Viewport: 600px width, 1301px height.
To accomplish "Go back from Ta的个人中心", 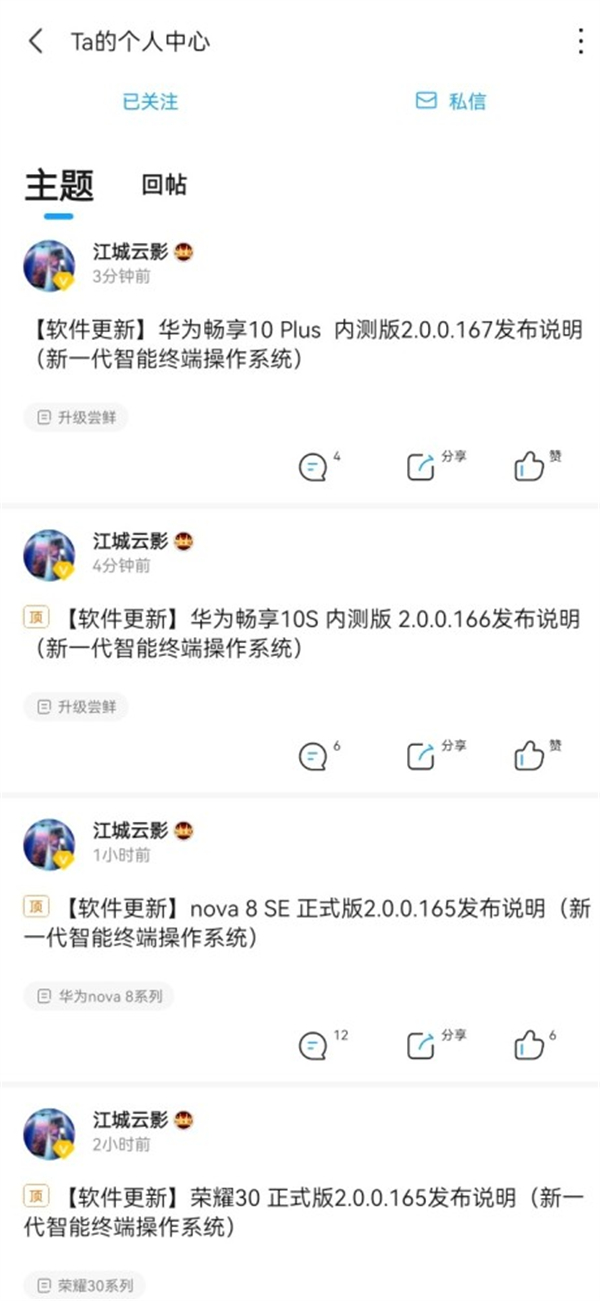I will (36, 41).
